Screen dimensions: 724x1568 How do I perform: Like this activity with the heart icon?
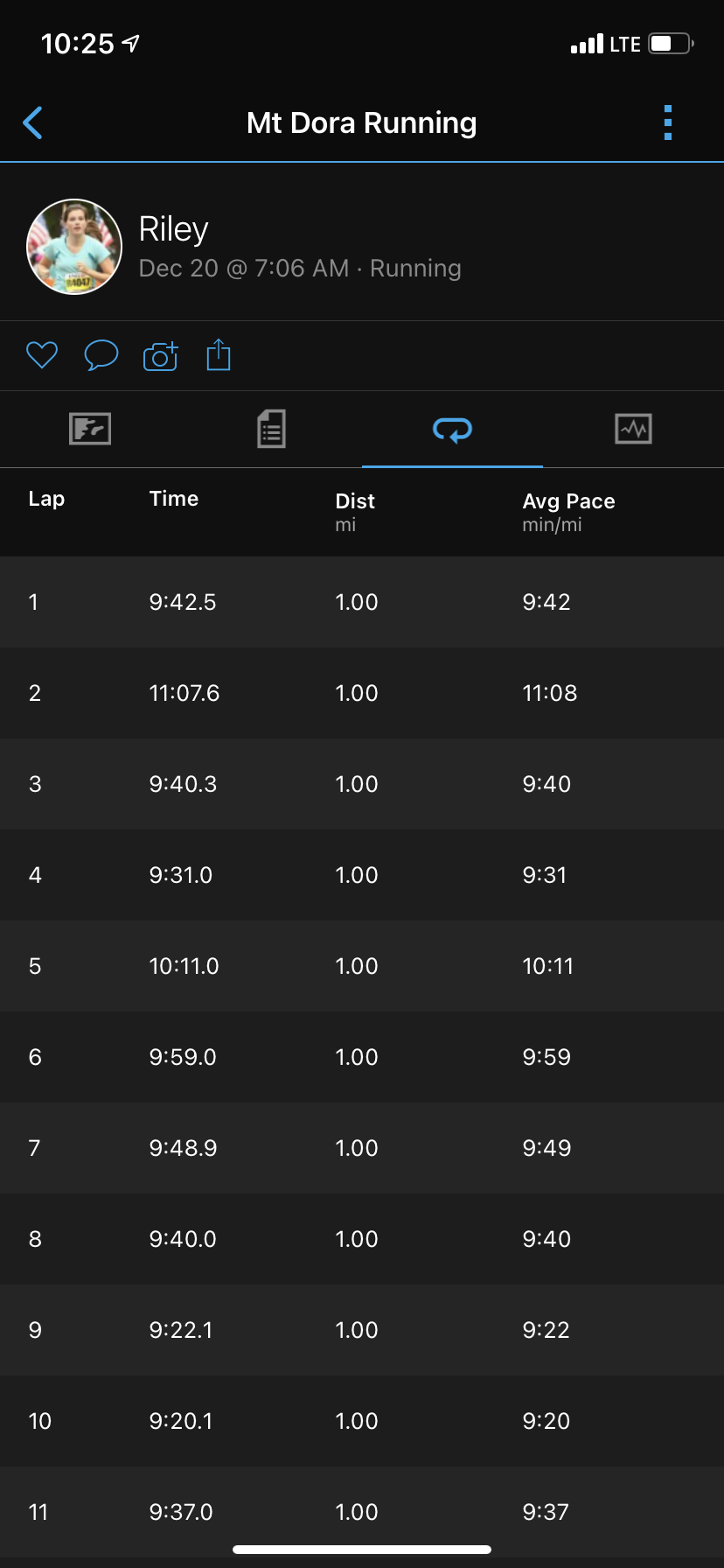42,355
